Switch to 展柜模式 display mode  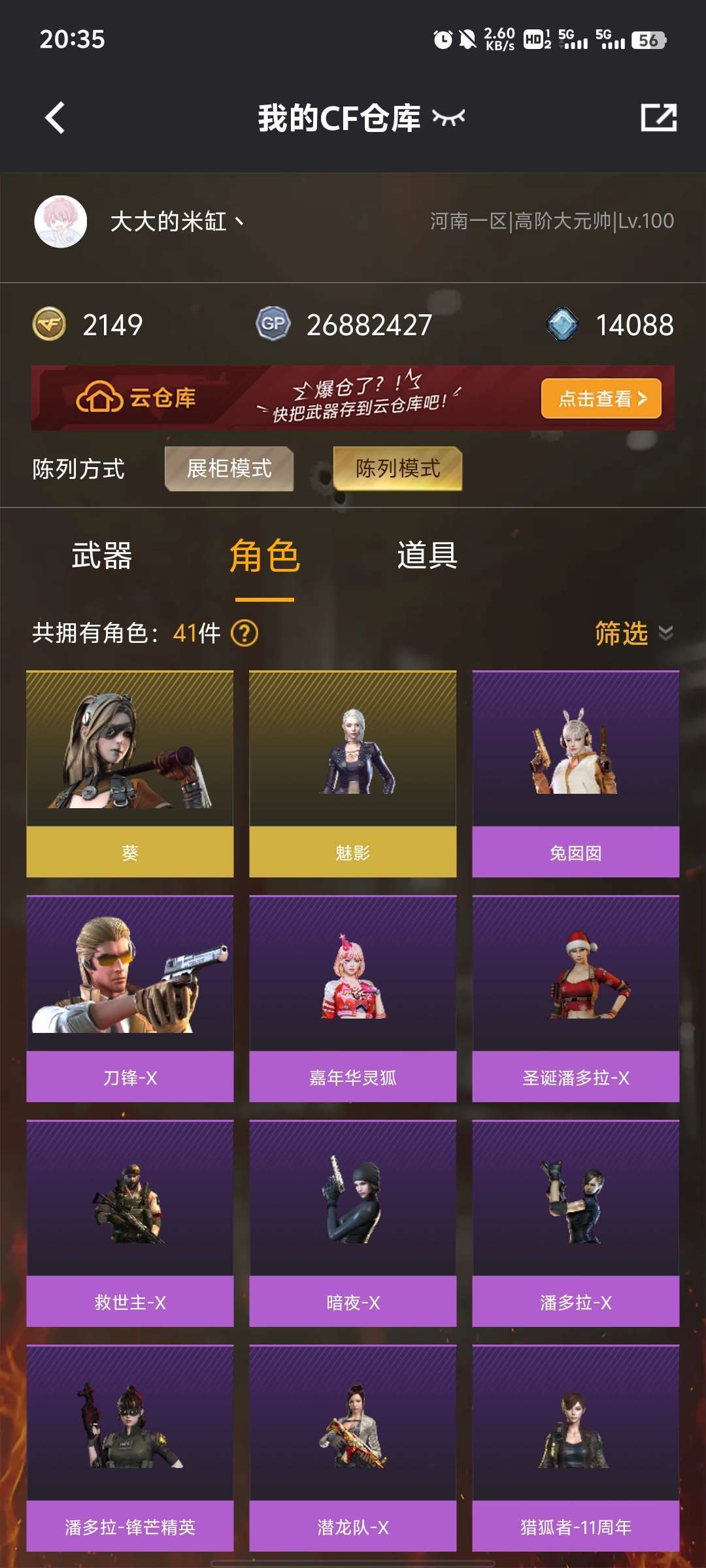pyautogui.click(x=229, y=468)
